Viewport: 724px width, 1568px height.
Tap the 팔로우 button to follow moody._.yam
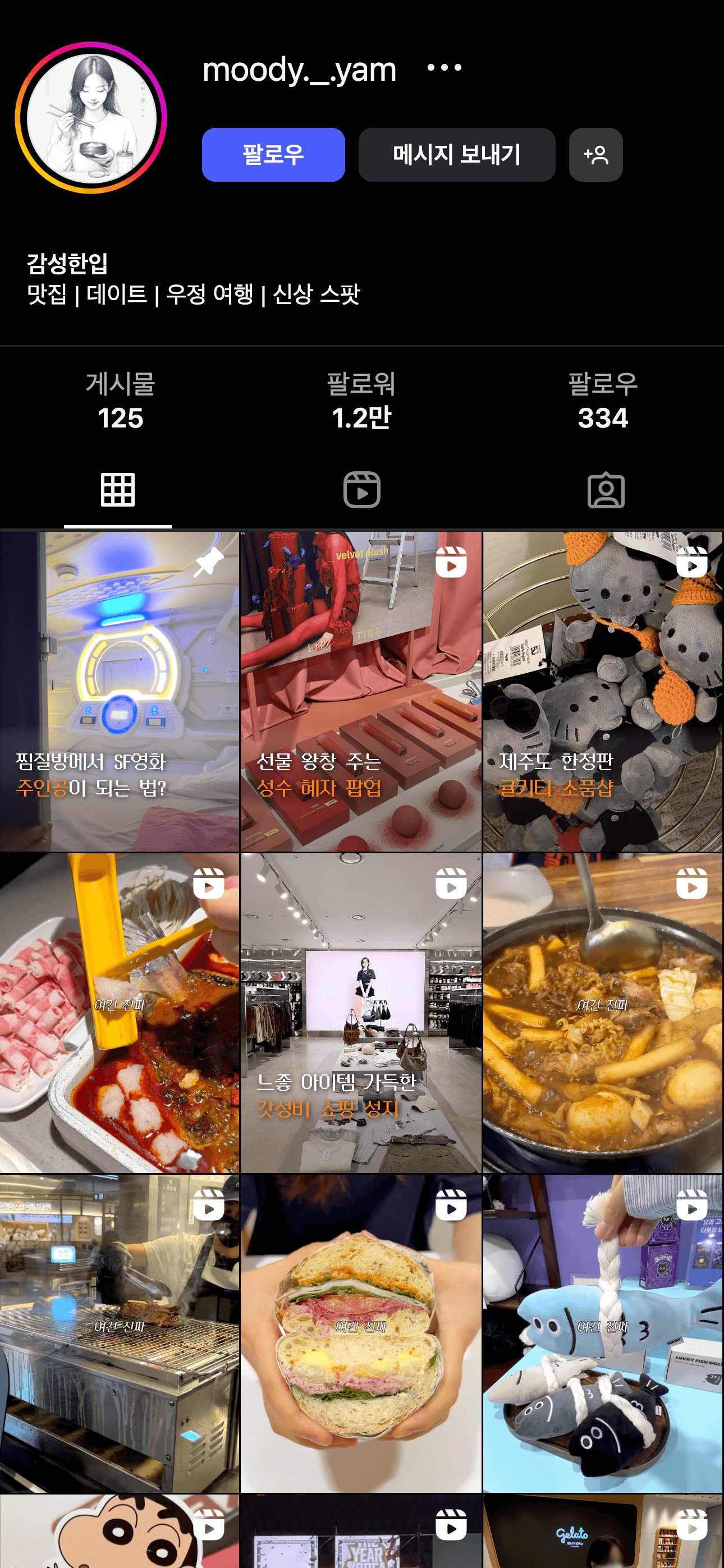(x=273, y=155)
